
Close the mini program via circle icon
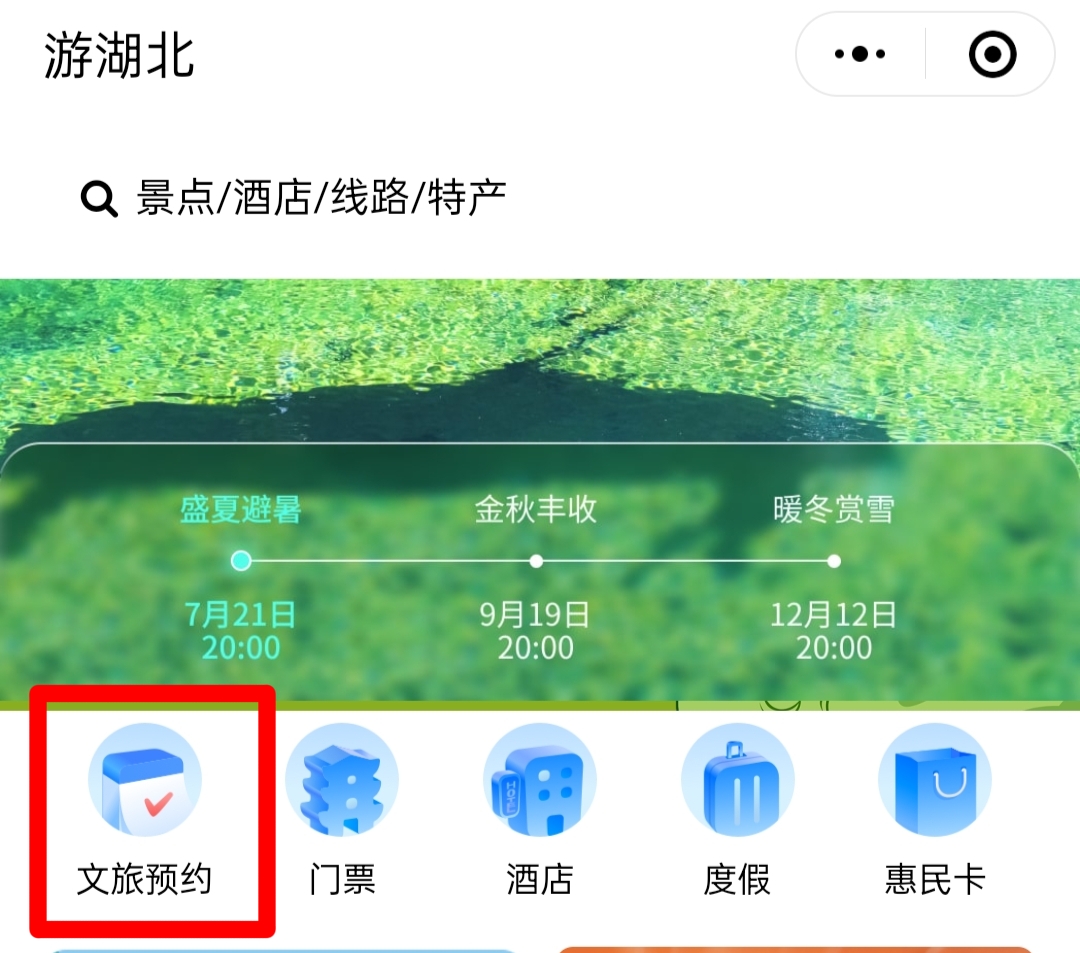(992, 55)
